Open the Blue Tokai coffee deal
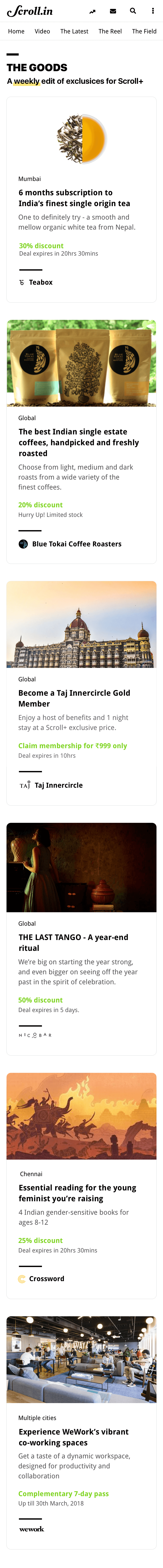The height and width of the screenshot is (1568, 163). (x=78, y=442)
